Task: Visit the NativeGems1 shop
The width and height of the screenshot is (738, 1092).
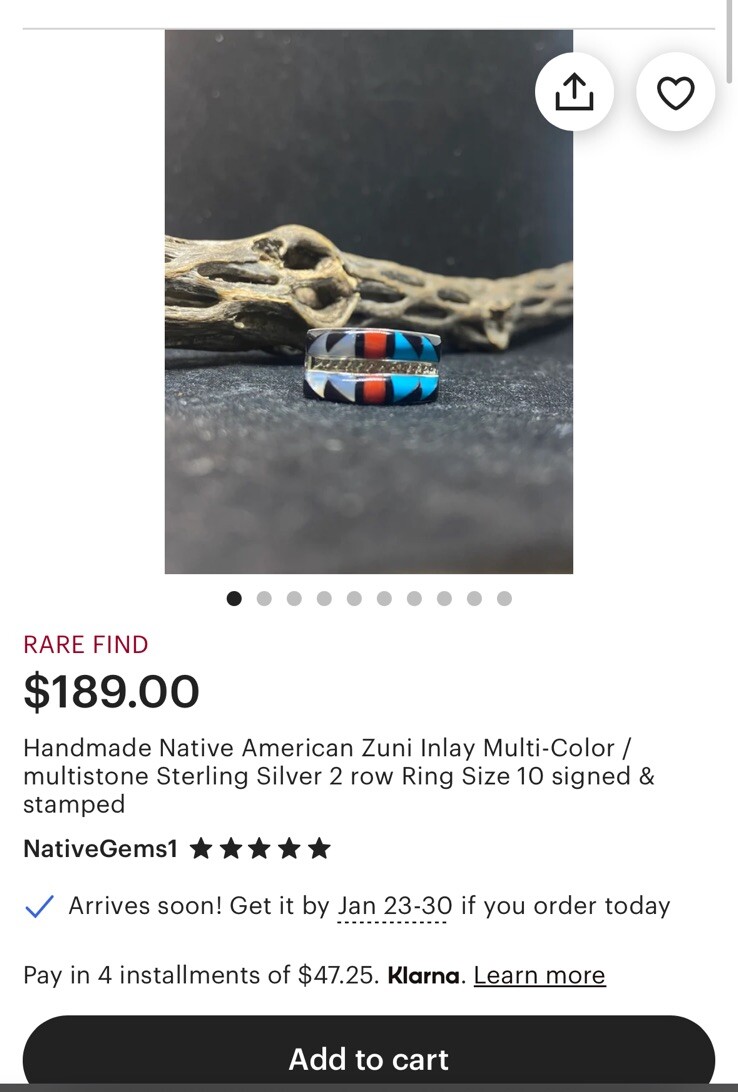Action: point(100,849)
